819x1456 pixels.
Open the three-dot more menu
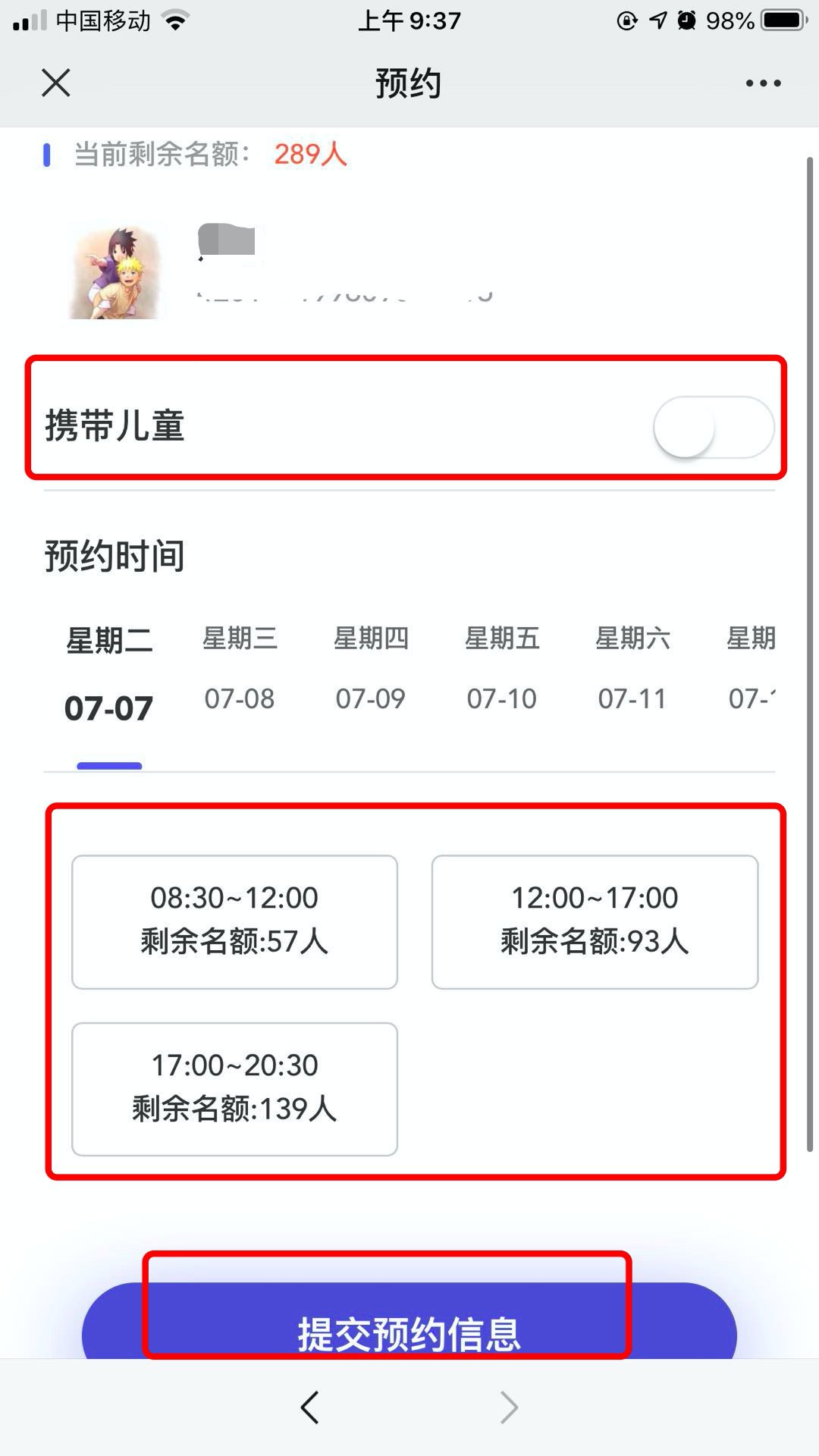click(762, 83)
